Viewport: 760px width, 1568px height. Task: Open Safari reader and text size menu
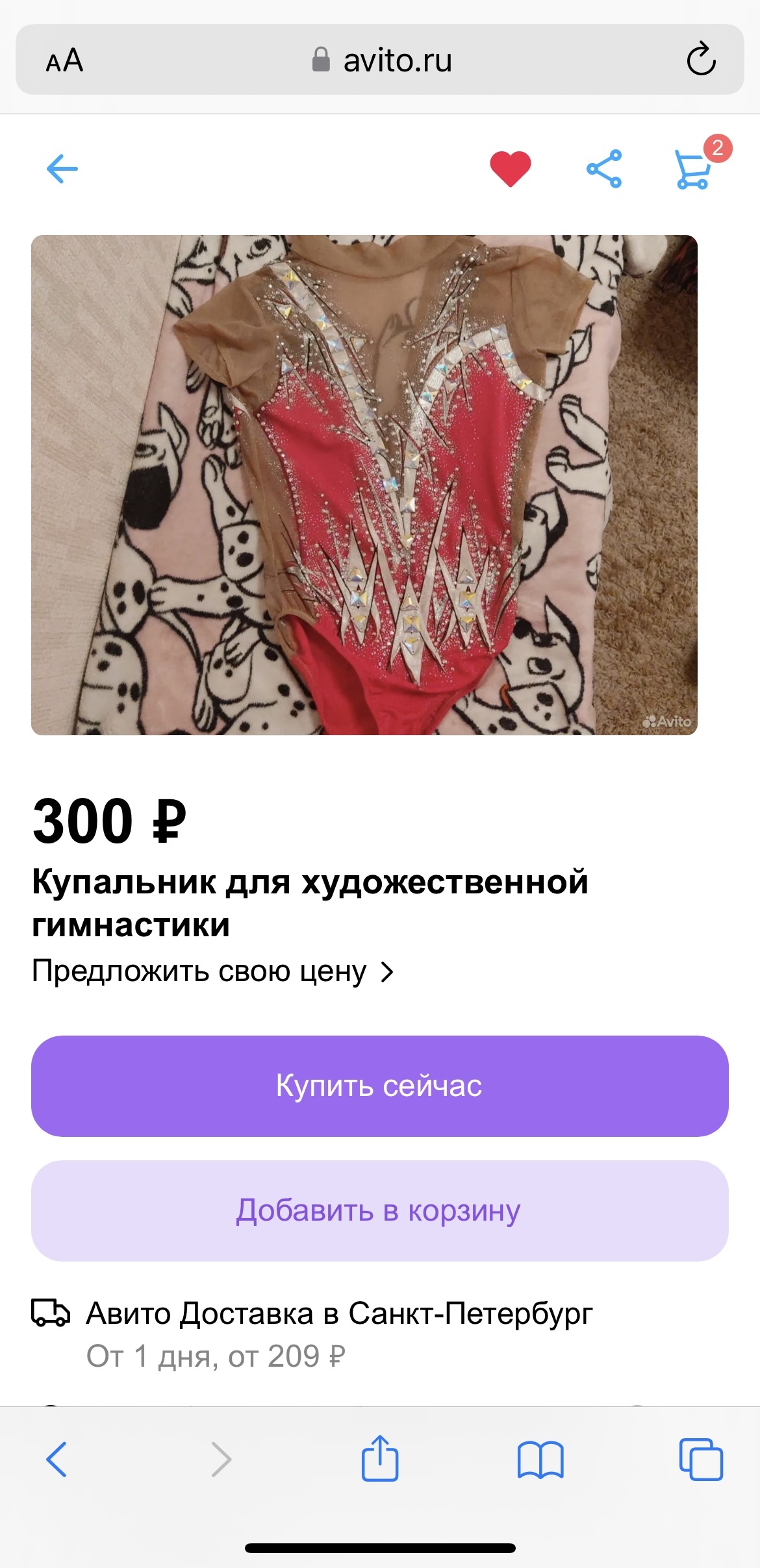coord(65,60)
